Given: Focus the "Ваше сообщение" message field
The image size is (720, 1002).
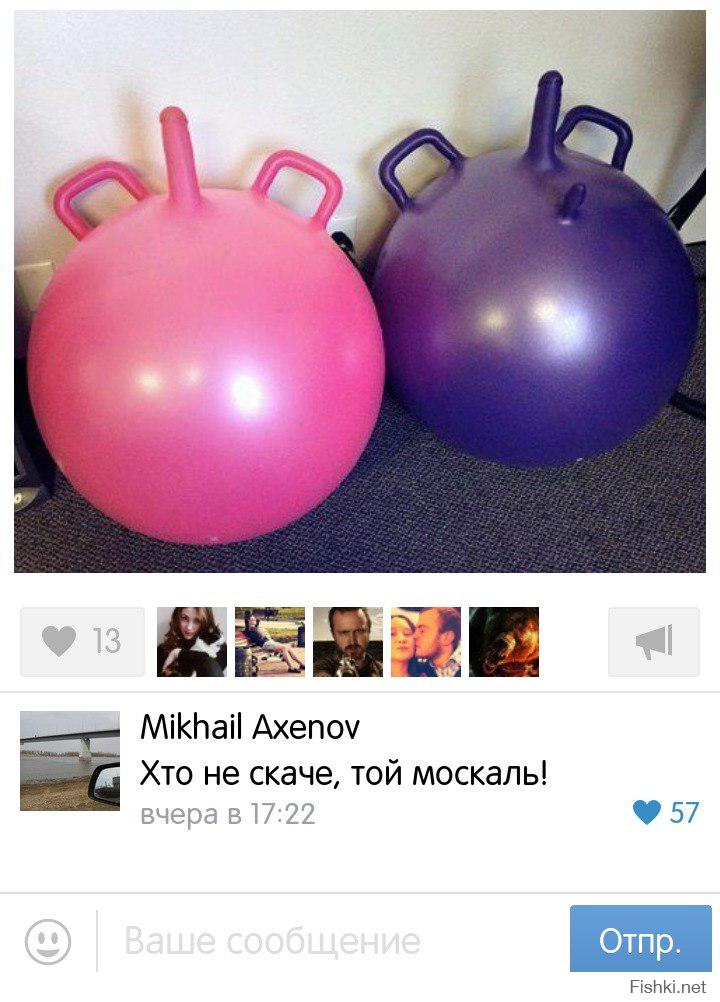Looking at the screenshot, I should [330, 941].
